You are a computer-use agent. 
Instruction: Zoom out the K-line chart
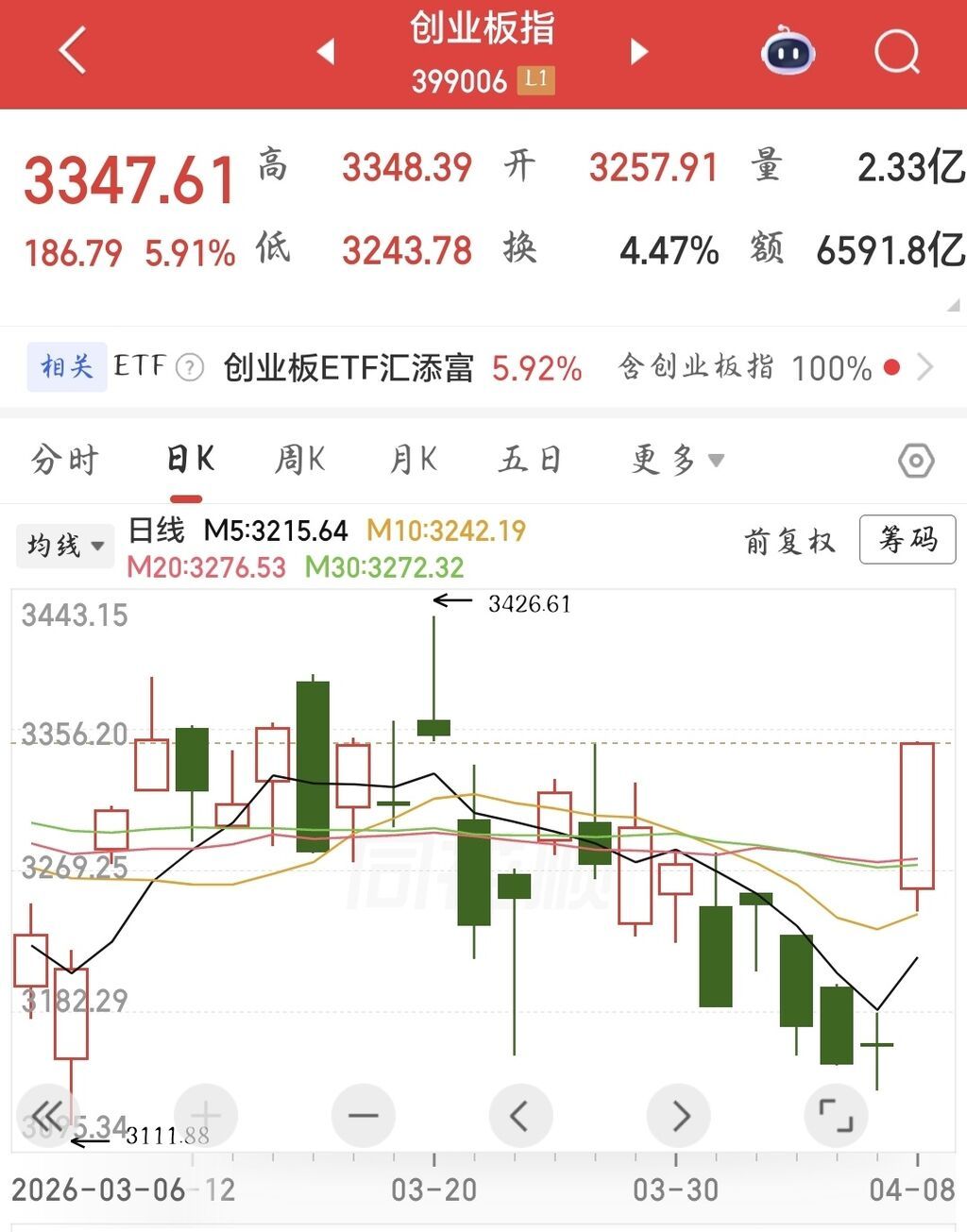pos(363,1116)
